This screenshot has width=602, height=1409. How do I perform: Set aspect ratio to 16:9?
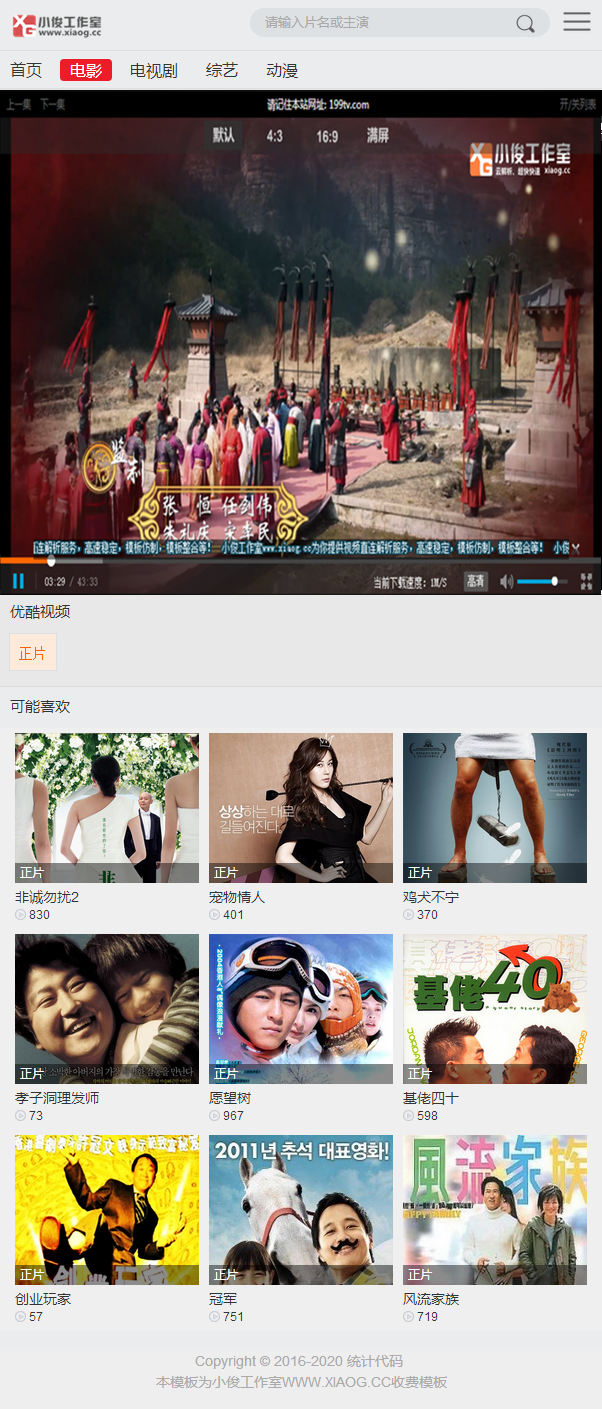327,136
